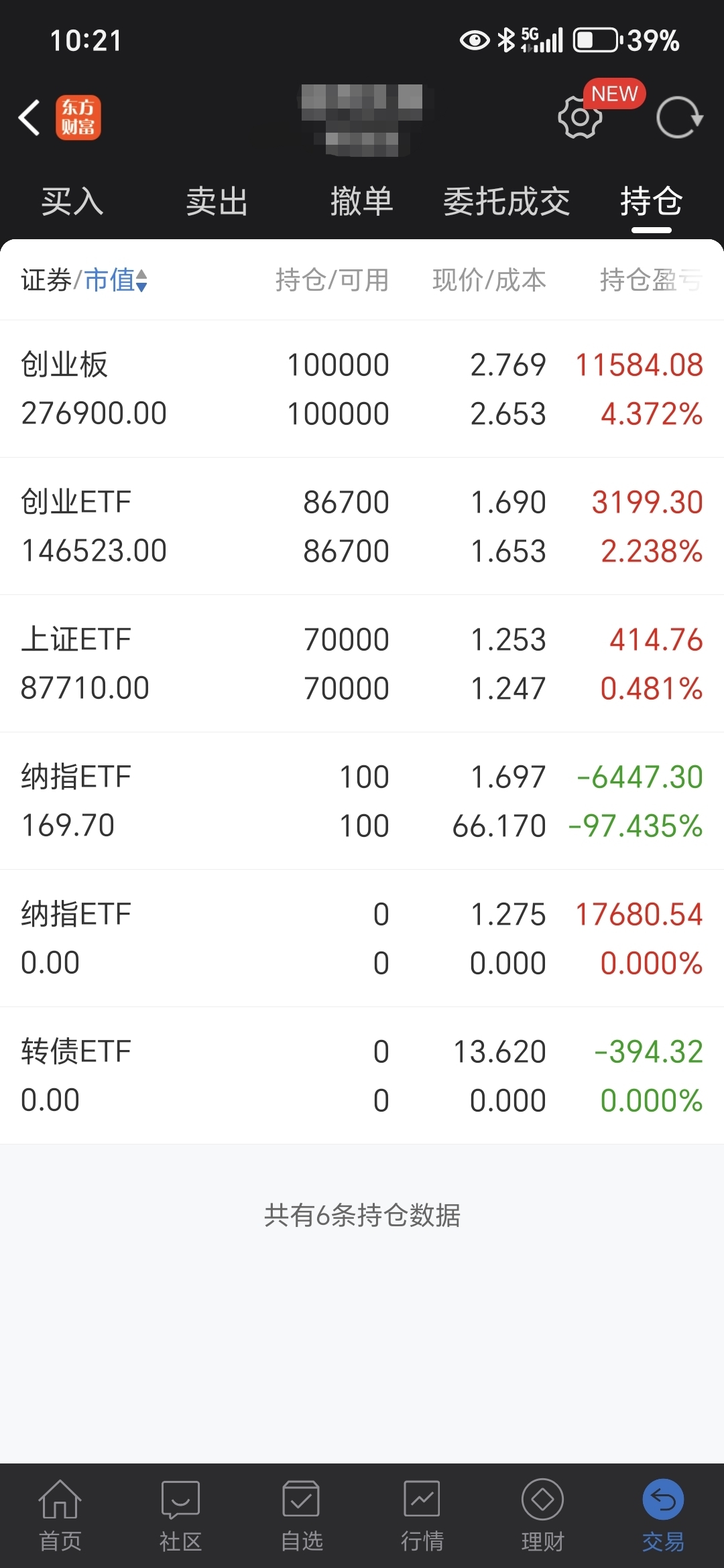This screenshot has width=724, height=1568.
Task: Switch to the 买入 tab
Action: 72,201
